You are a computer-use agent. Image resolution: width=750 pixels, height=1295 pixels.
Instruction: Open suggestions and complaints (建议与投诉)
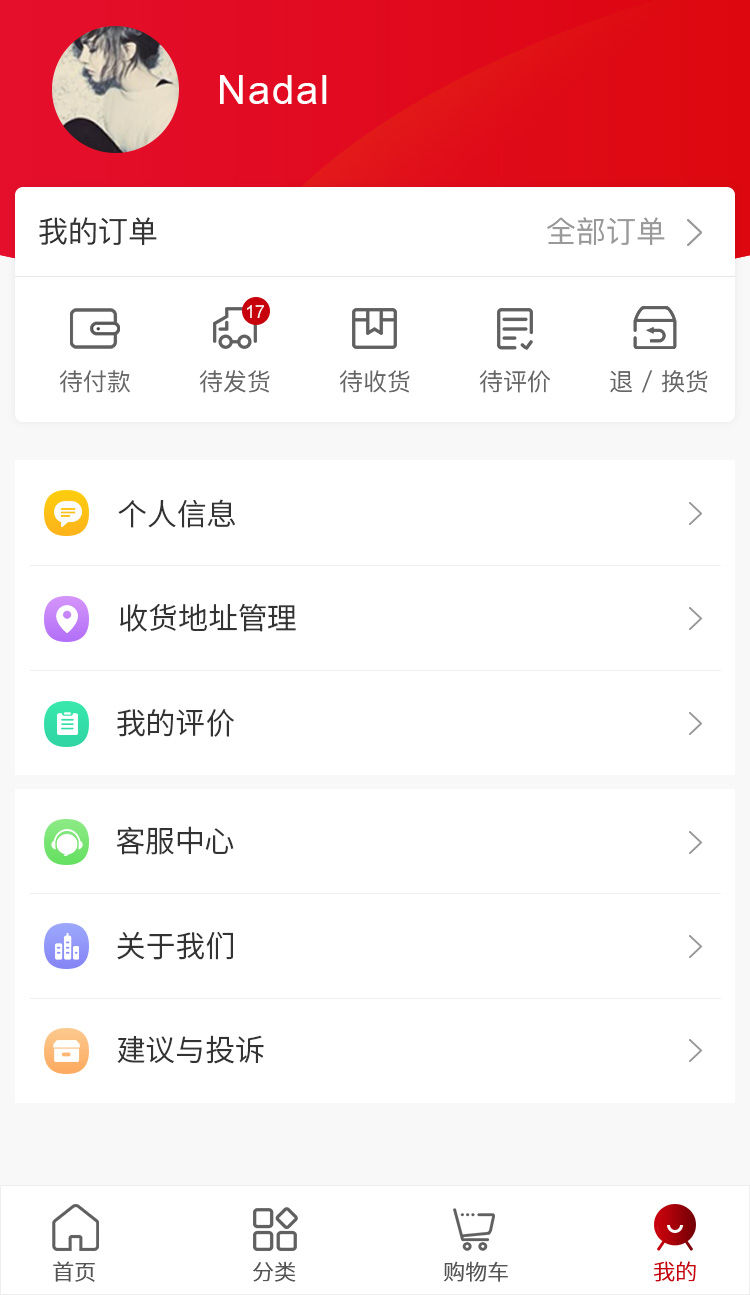(x=375, y=1051)
